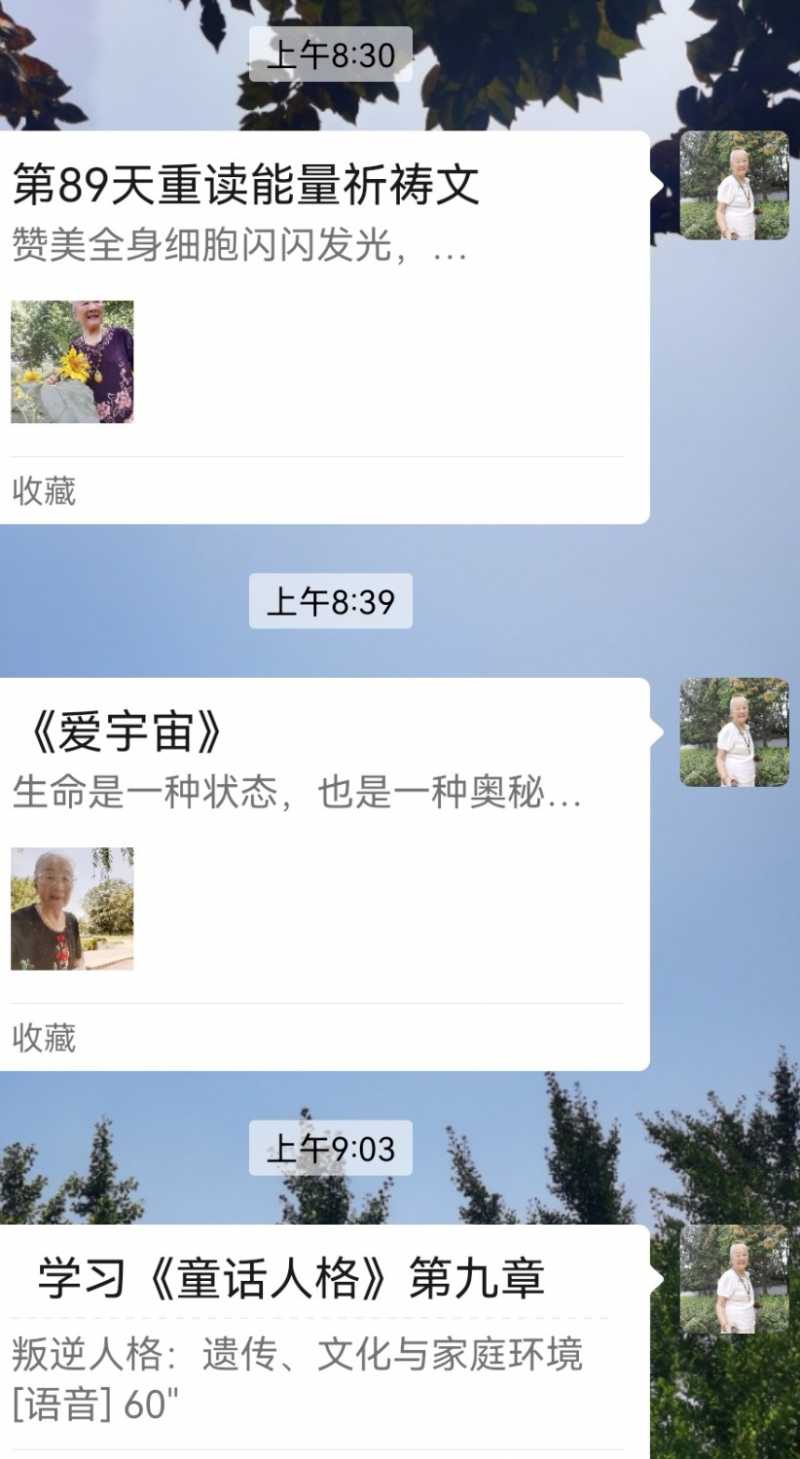
Task: Tap the 生命是一种状态 description line
Action: (x=300, y=793)
